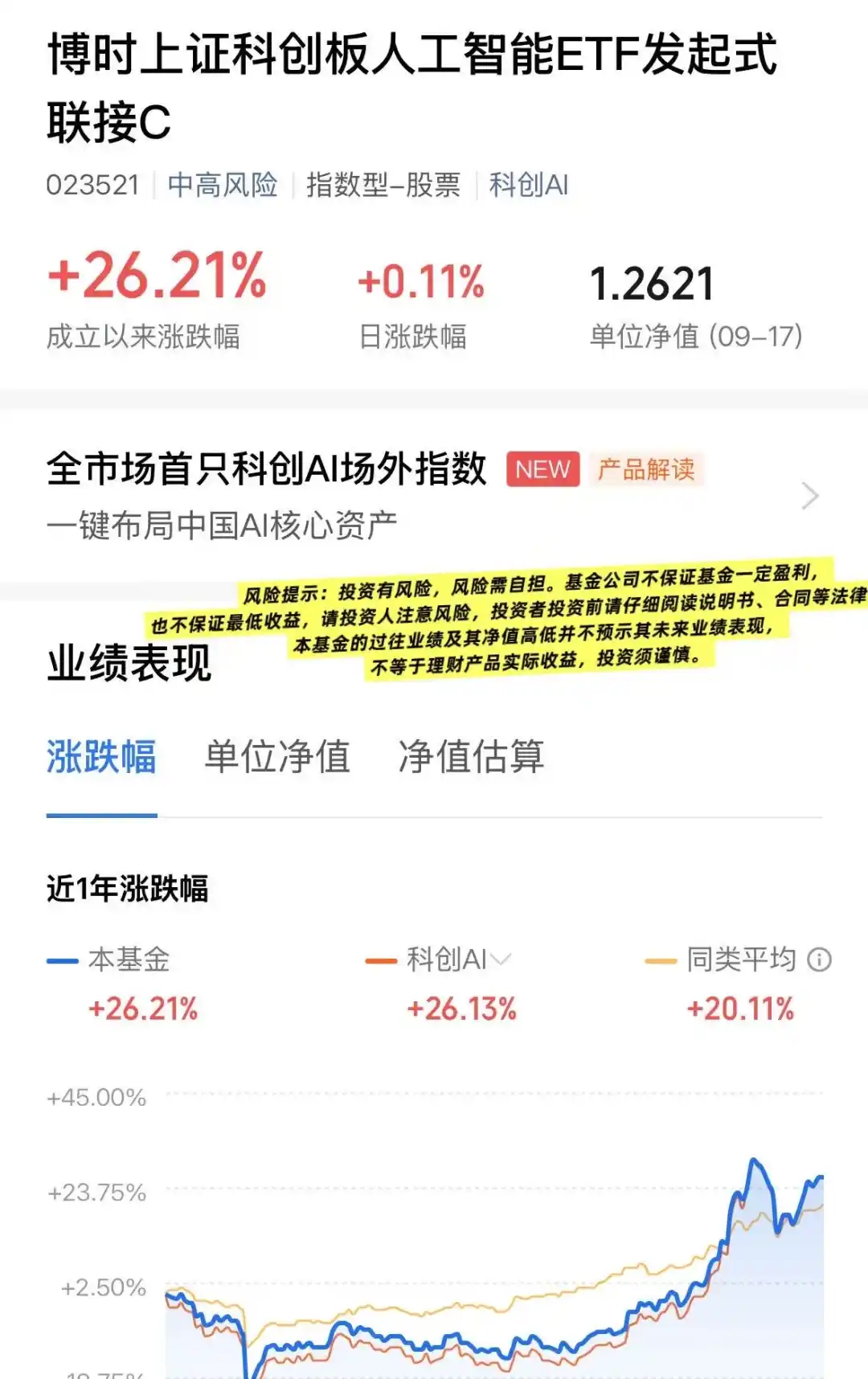Click the 一键布局中国AI核心资产 text link
Viewport: 868px width, 1379px height.
pos(220,522)
